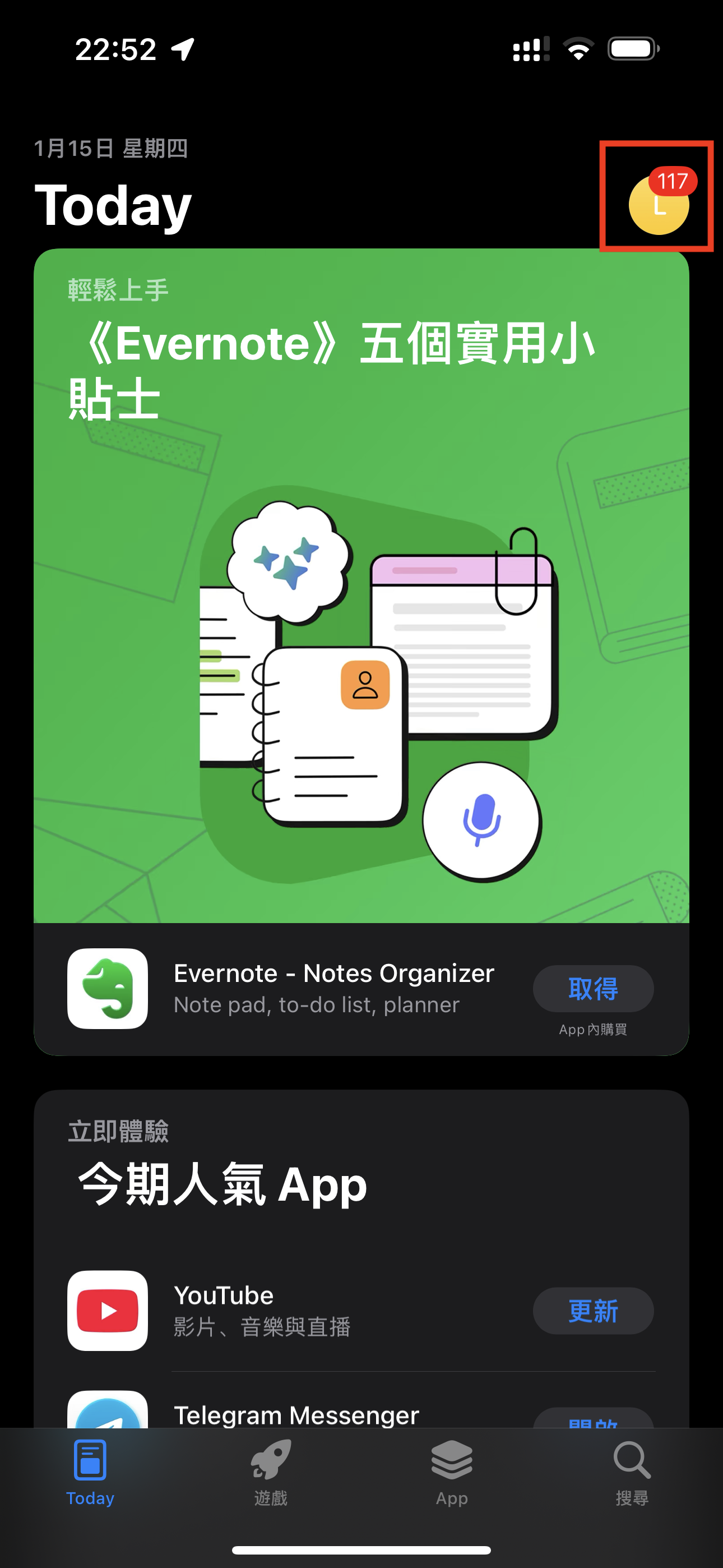Select the 搜尋 tab
Image resolution: width=723 pixels, height=1568 pixels.
click(632, 1470)
